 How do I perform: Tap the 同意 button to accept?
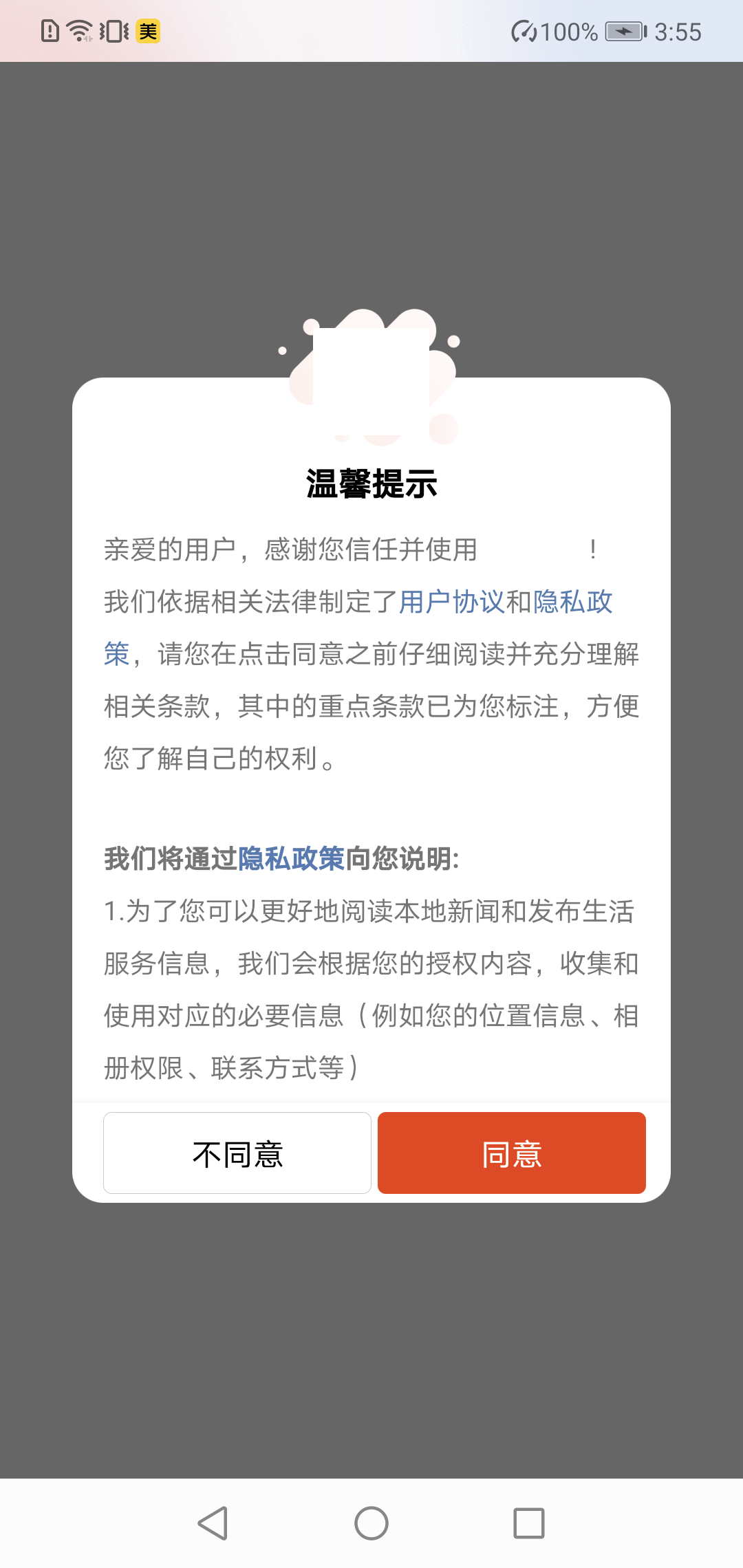(x=511, y=1153)
